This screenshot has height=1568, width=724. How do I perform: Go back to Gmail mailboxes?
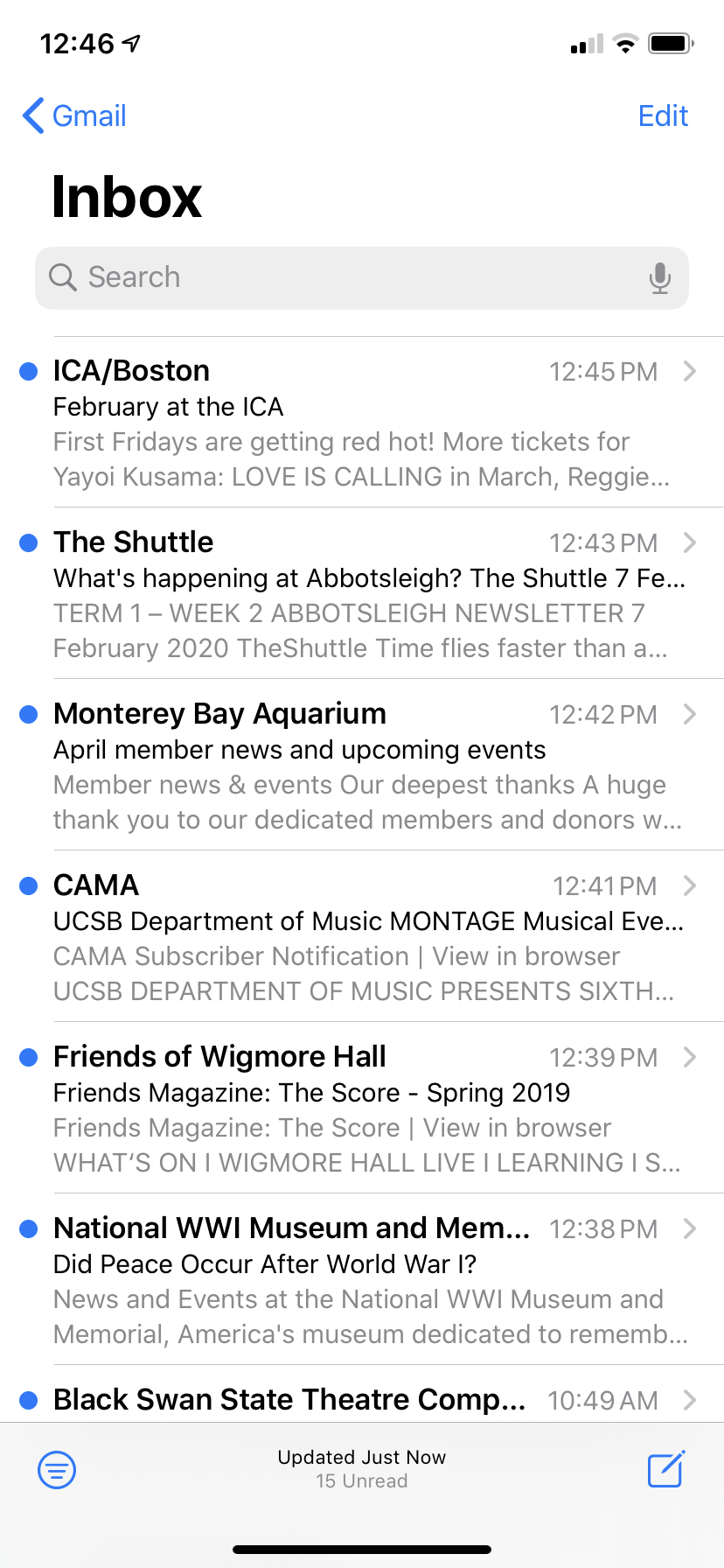click(74, 115)
